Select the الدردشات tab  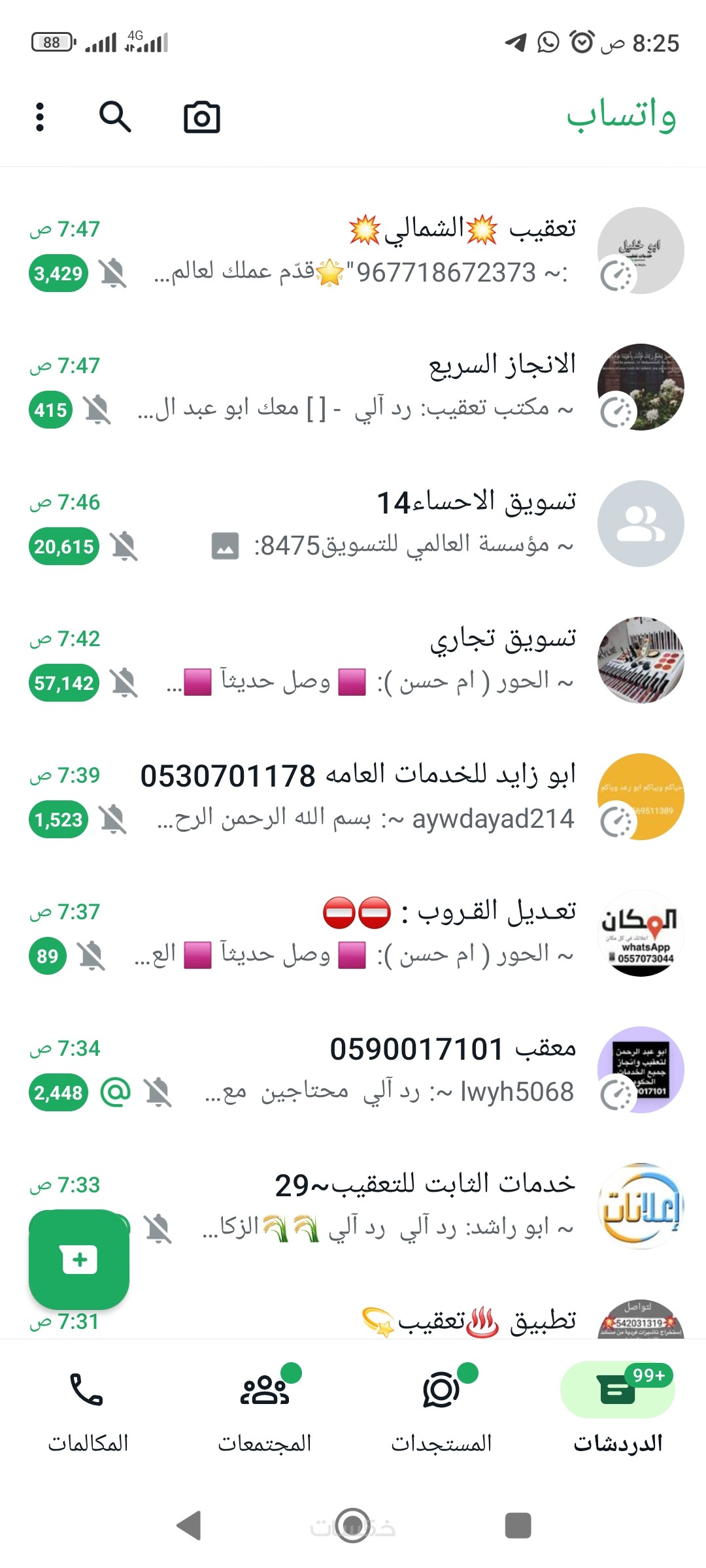point(618,1411)
